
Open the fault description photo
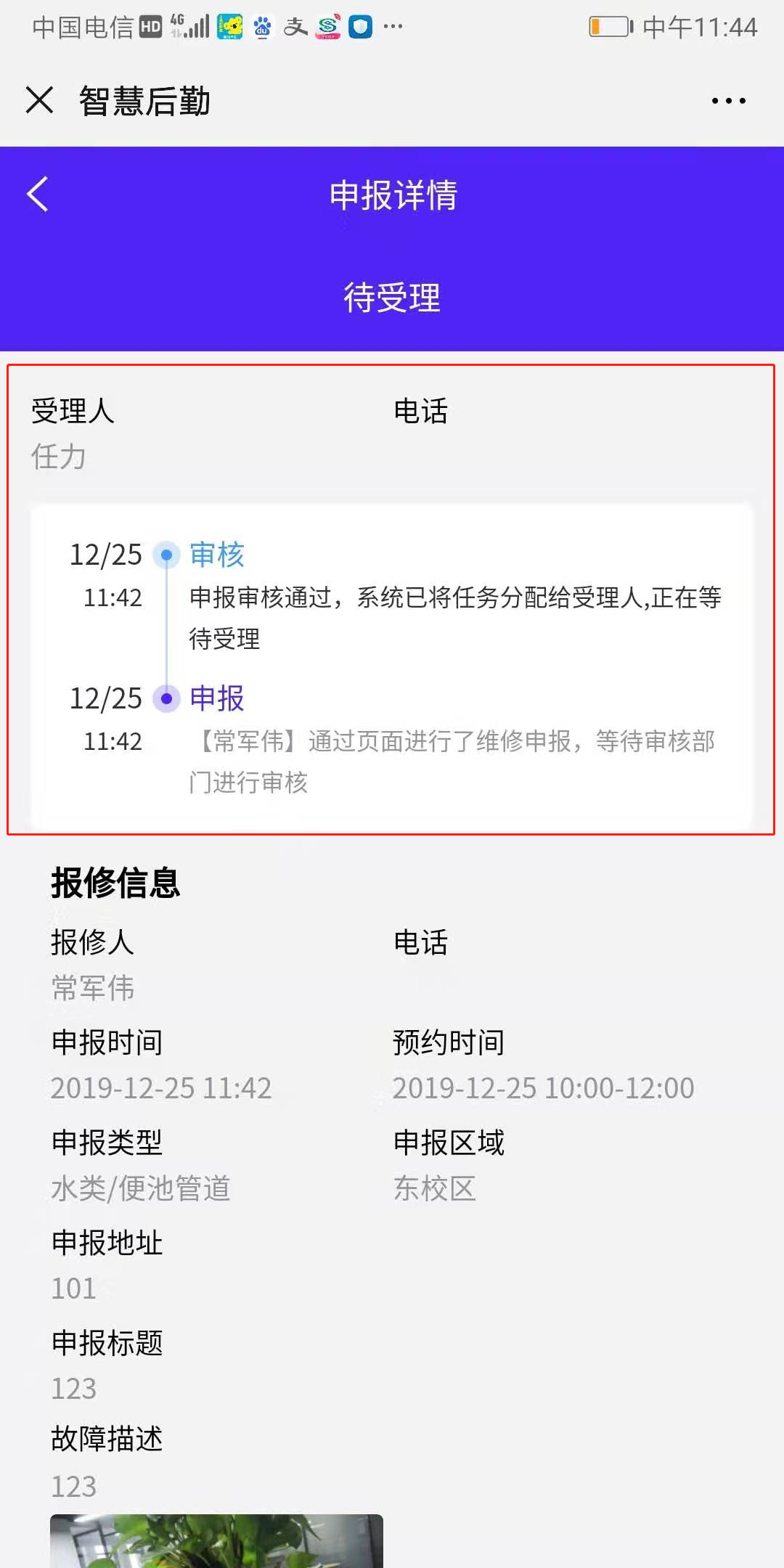pos(216,1540)
